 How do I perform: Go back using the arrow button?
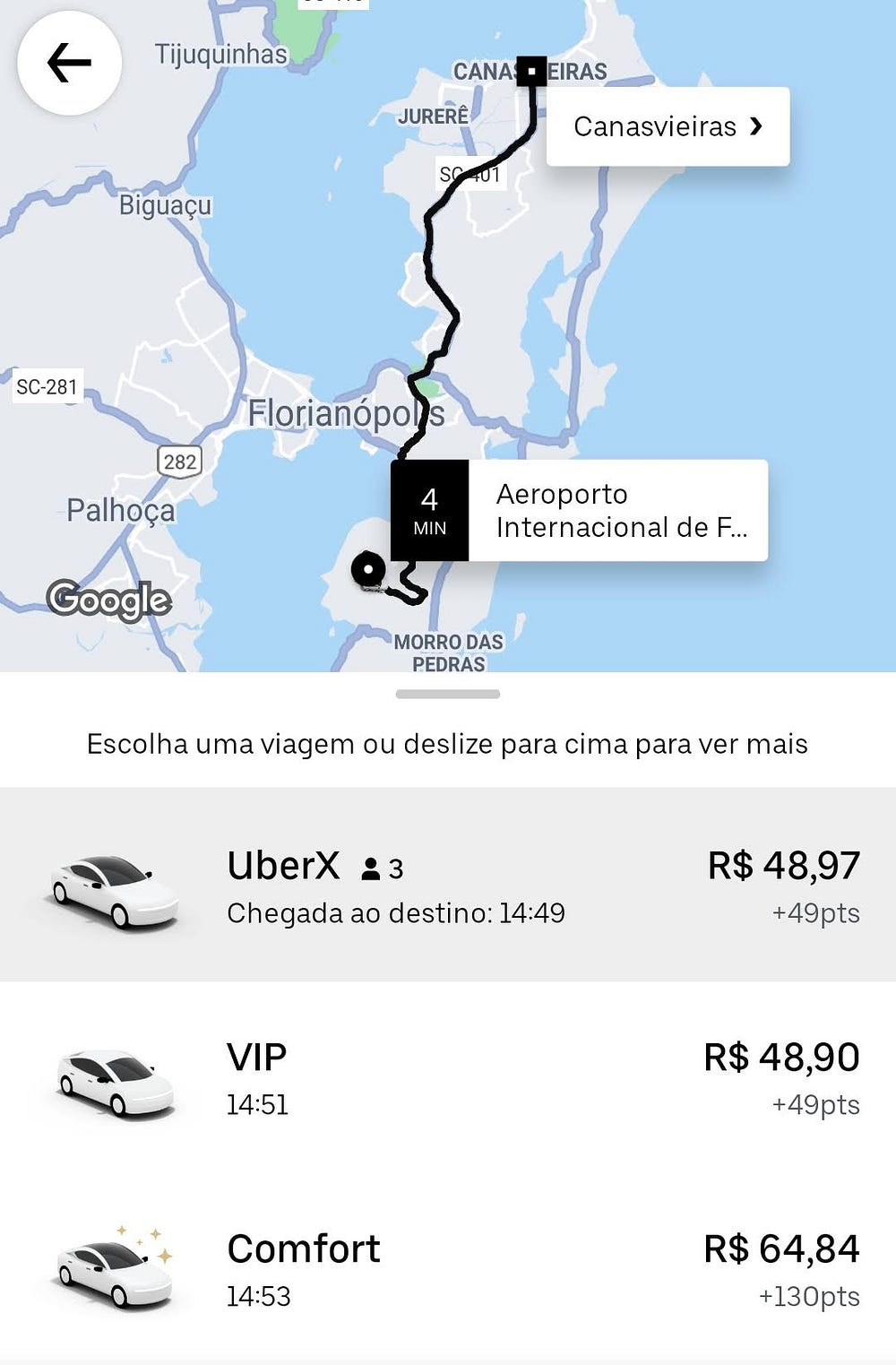point(69,63)
